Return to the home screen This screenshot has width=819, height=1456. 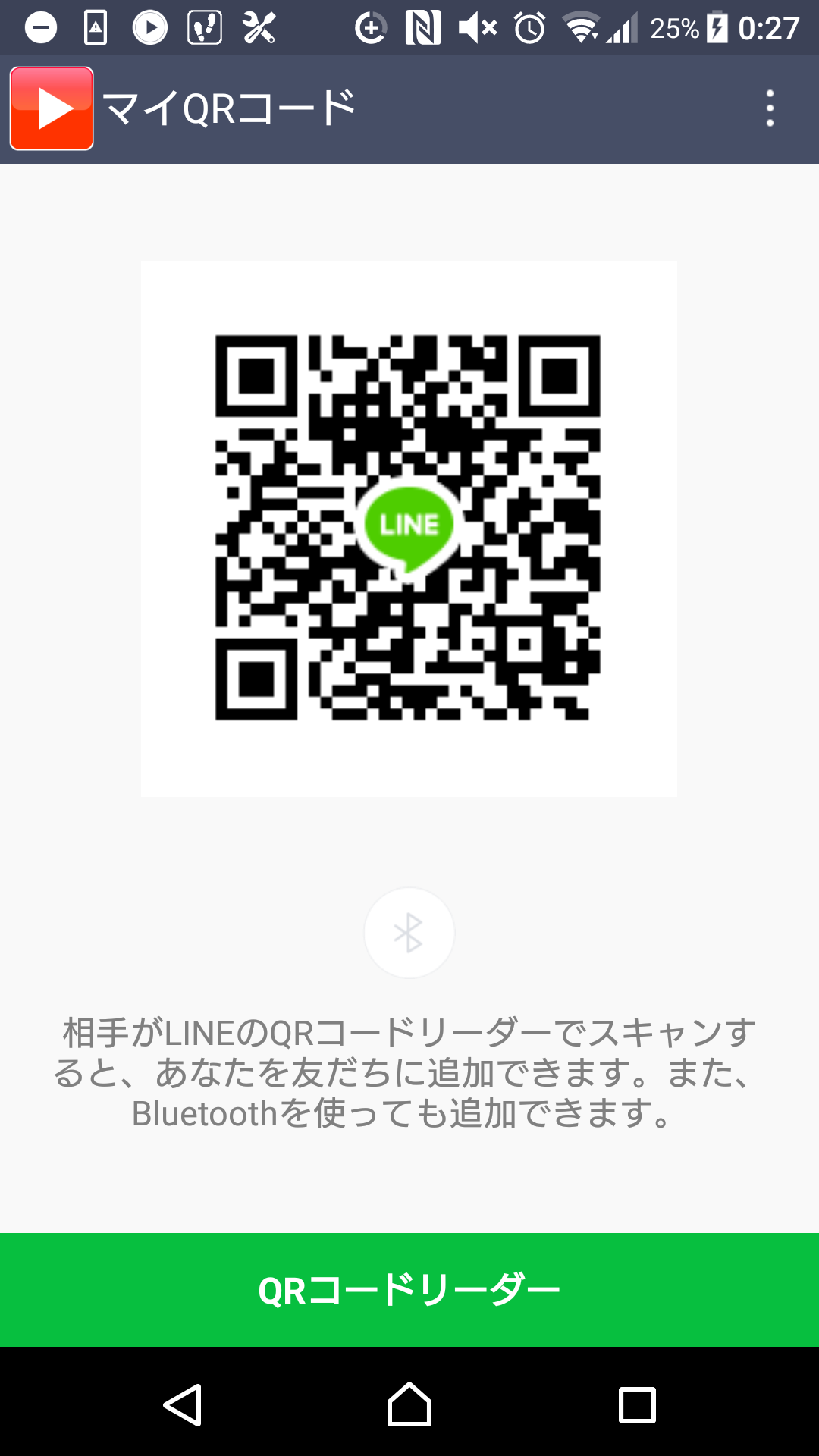tap(409, 1405)
